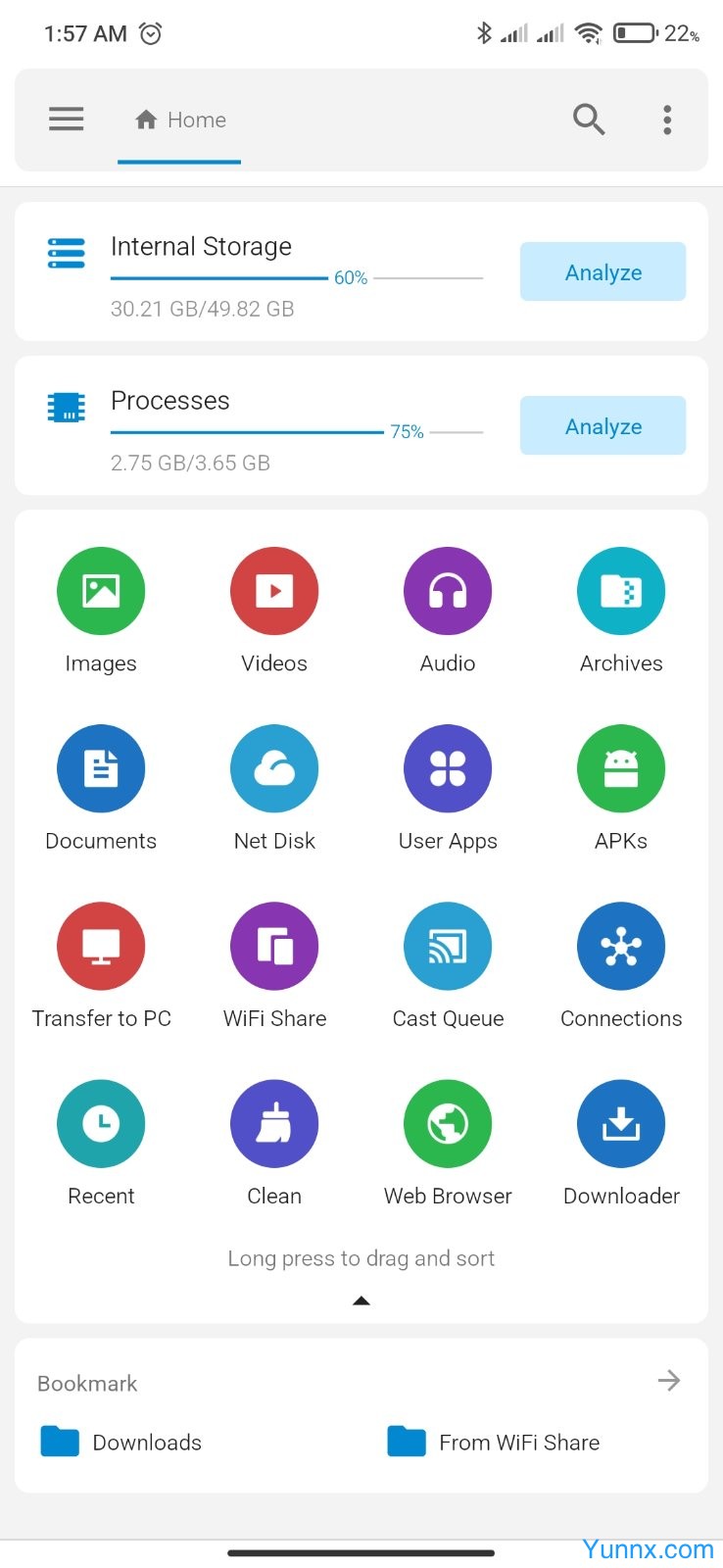Show User Apps
The width and height of the screenshot is (723, 1568).
(x=448, y=769)
